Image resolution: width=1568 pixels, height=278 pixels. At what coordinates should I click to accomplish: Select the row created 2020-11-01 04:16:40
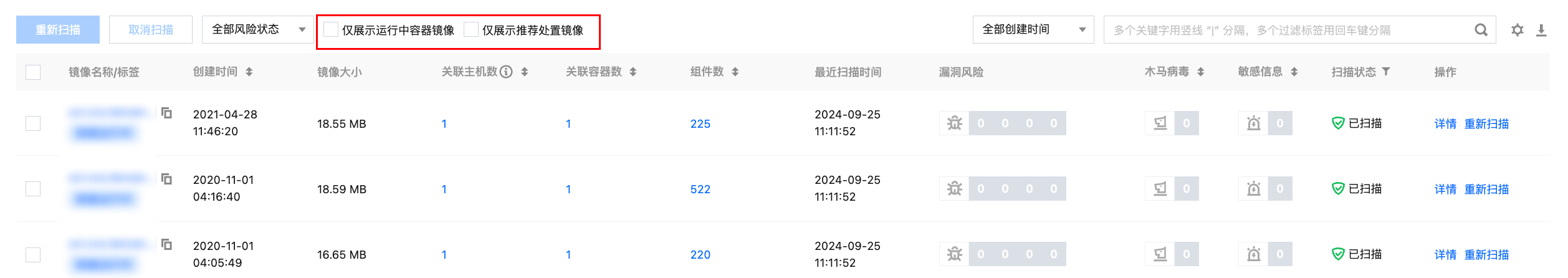coord(33,189)
